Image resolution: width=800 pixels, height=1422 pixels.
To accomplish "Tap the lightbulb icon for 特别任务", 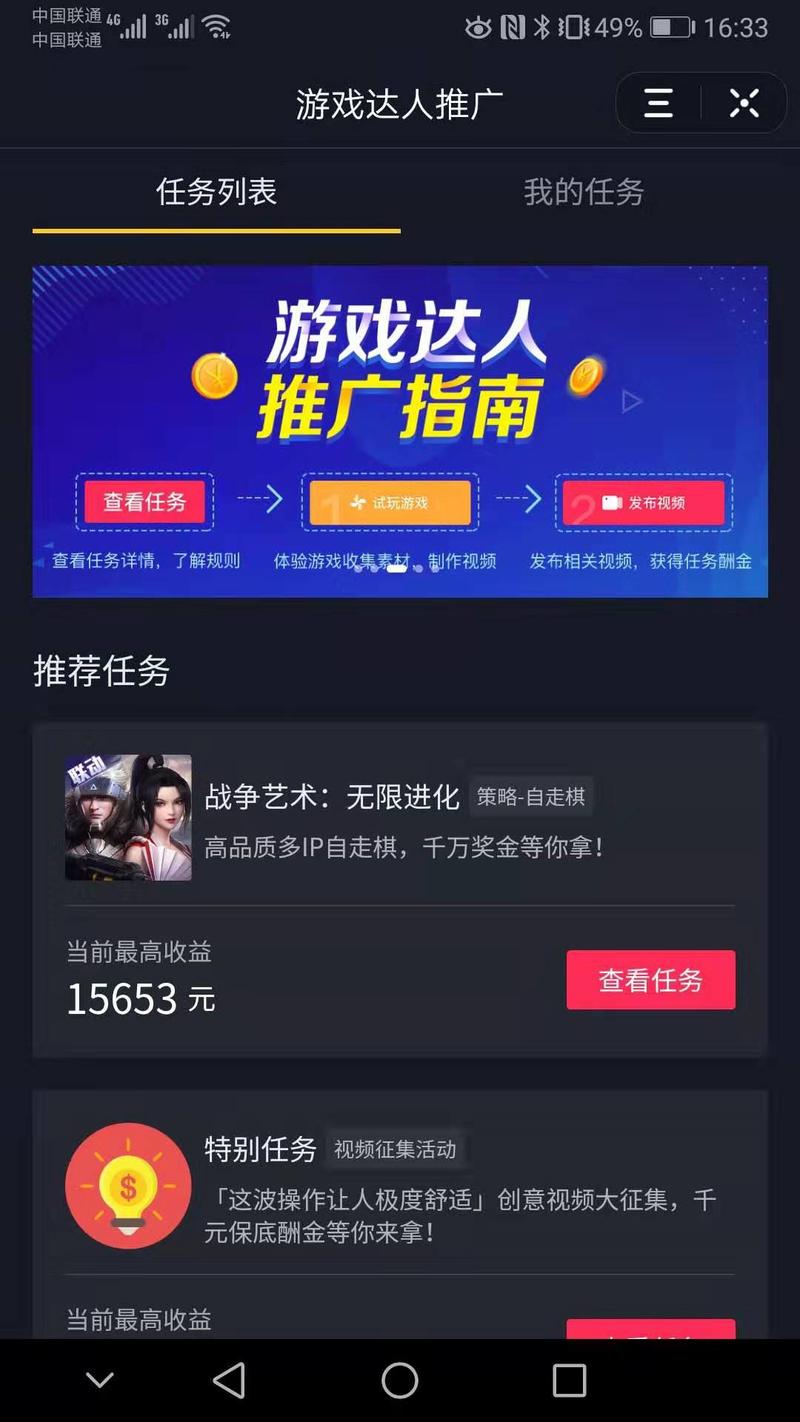I will [x=128, y=1186].
